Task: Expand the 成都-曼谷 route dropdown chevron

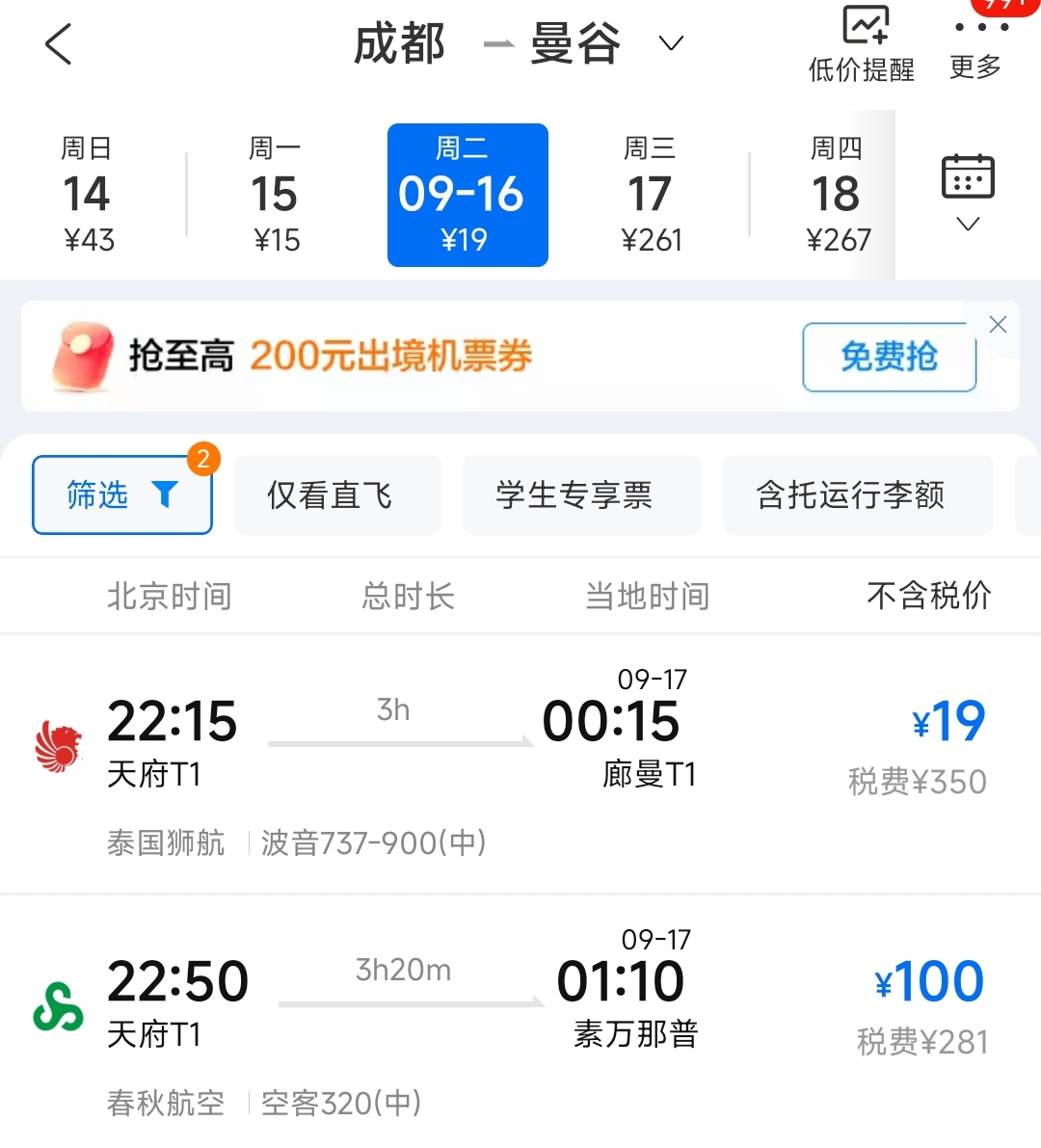Action: (x=671, y=43)
